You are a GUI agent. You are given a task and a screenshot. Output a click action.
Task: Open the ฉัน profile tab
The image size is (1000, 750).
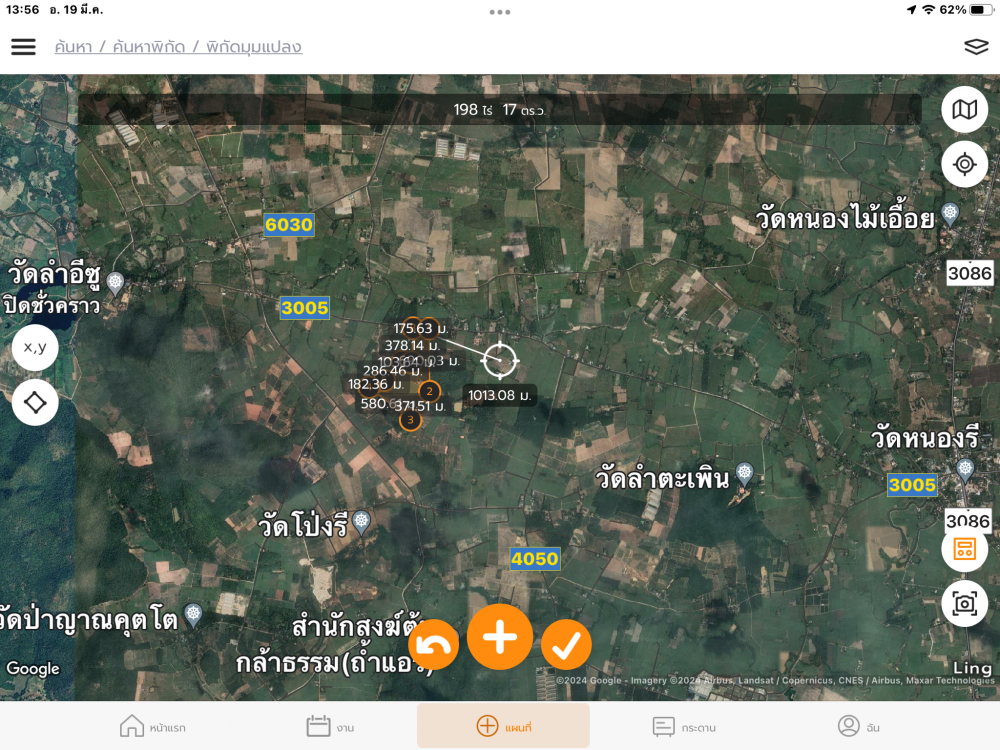(x=858, y=727)
